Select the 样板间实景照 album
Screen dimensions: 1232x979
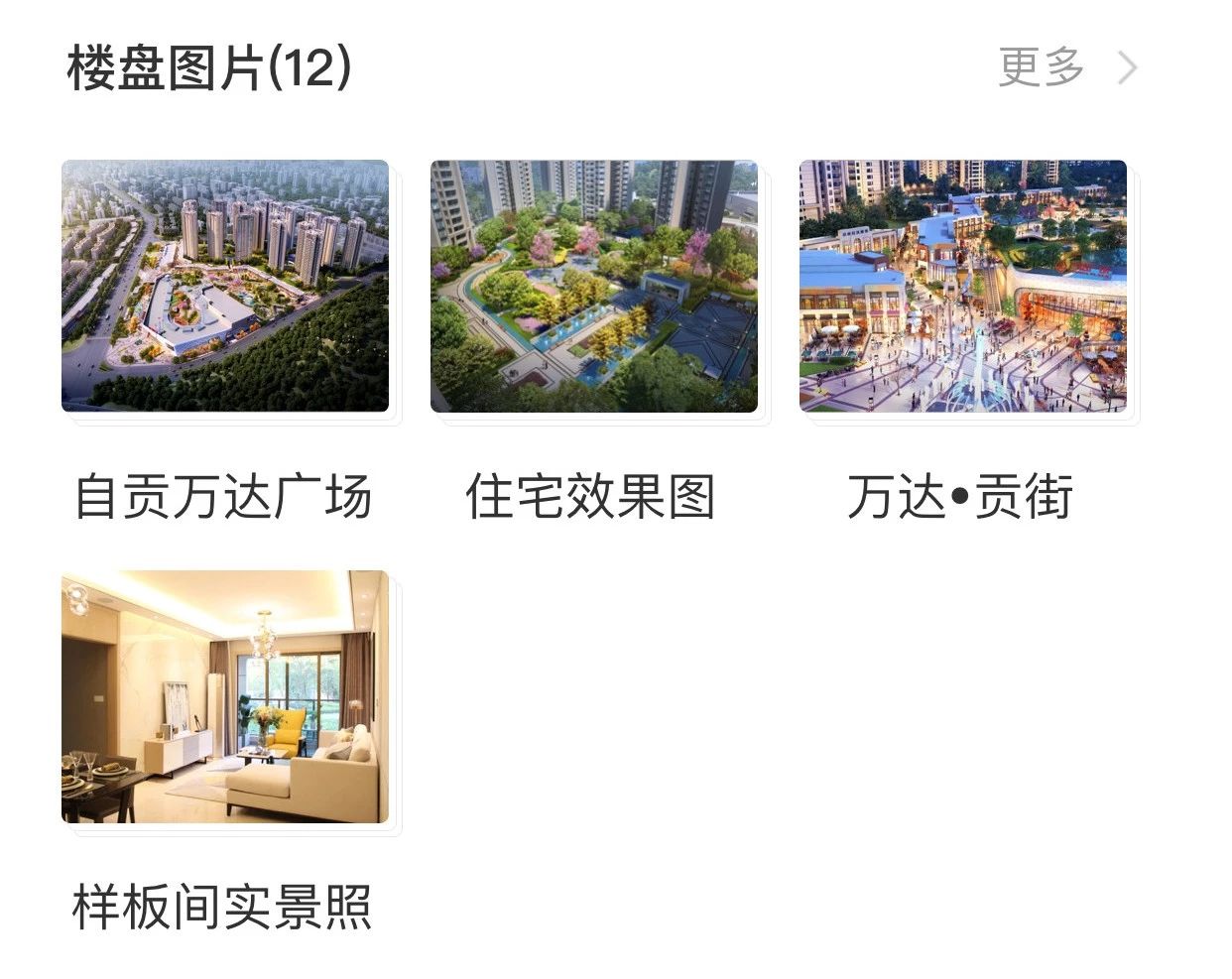point(225,696)
